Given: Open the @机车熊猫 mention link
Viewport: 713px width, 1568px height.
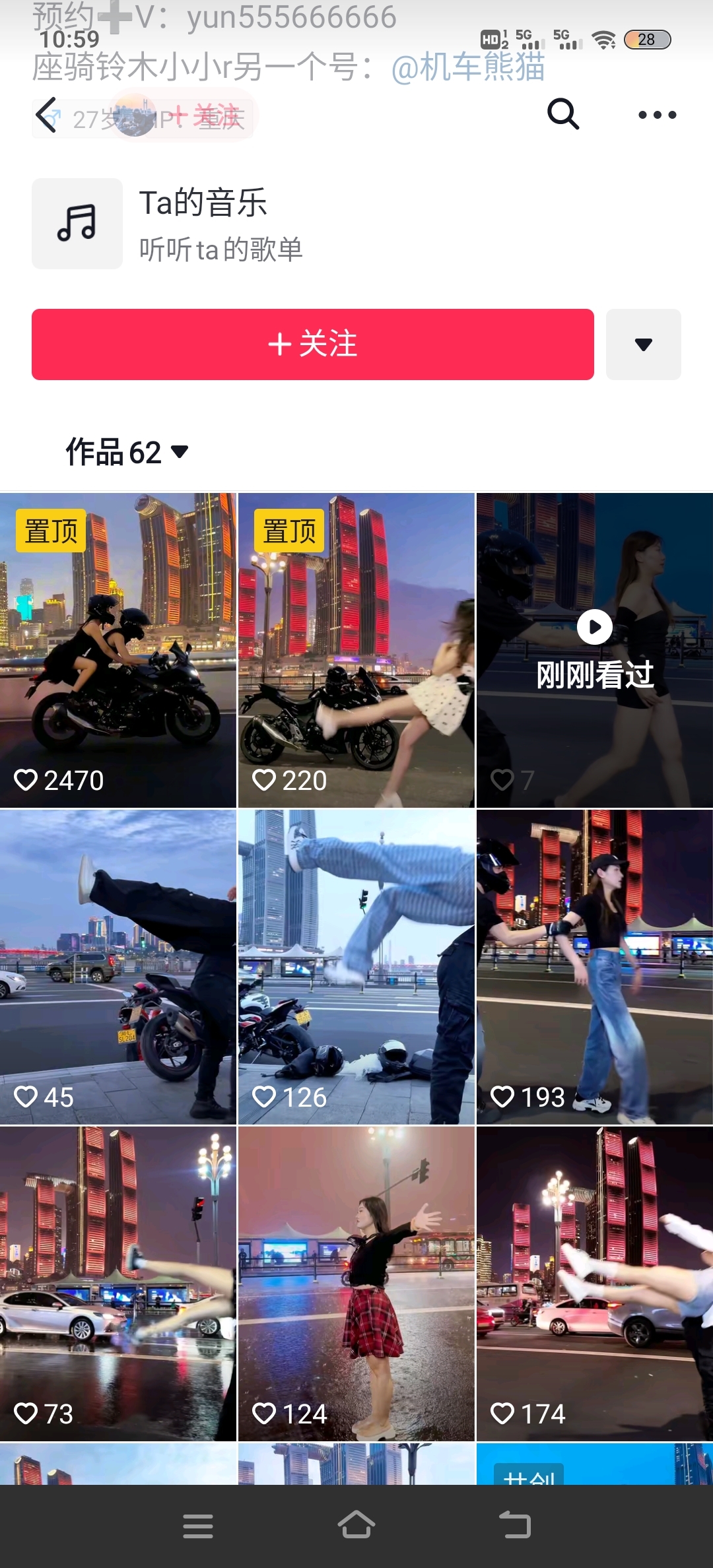Looking at the screenshot, I should 468,67.
